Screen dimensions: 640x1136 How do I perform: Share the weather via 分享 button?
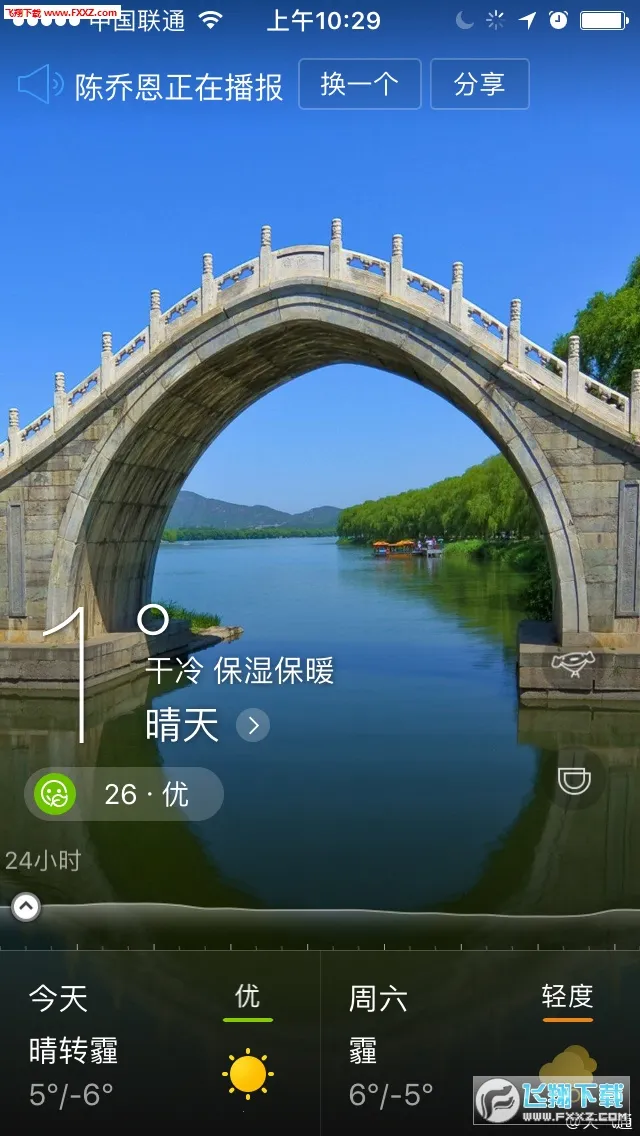click(x=479, y=85)
